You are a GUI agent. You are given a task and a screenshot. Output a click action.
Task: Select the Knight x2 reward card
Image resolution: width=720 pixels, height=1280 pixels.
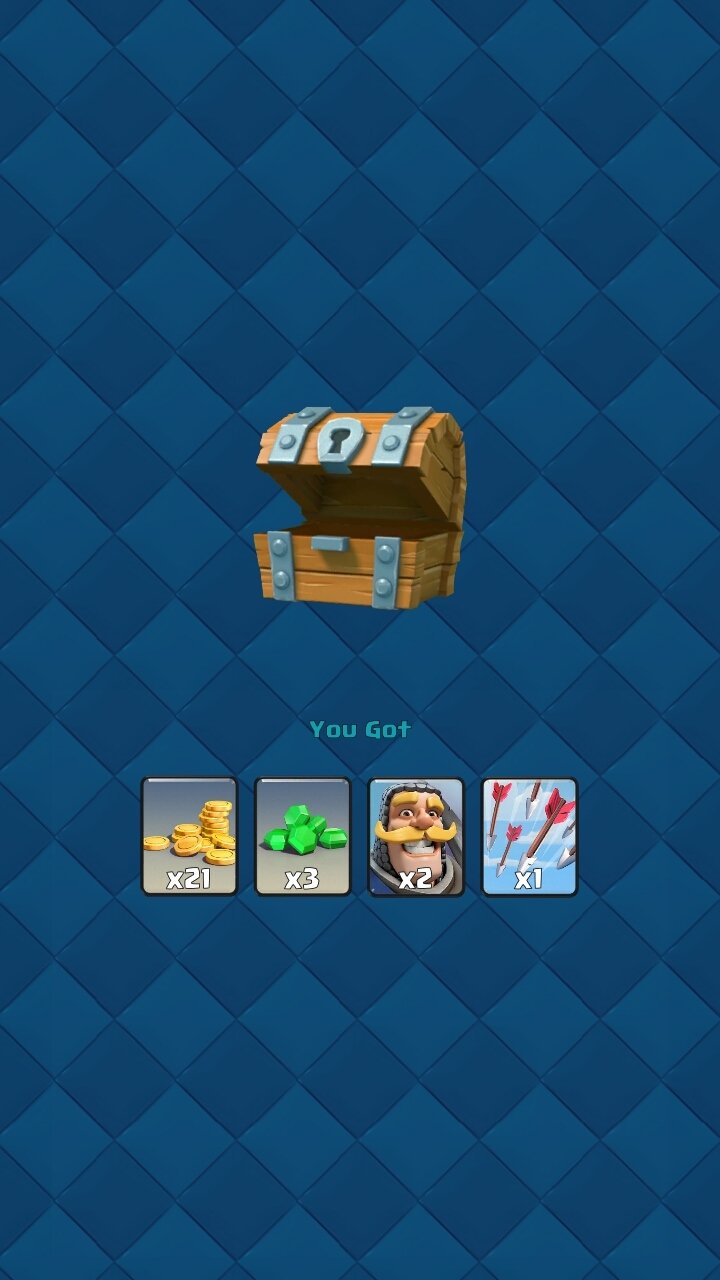416,836
